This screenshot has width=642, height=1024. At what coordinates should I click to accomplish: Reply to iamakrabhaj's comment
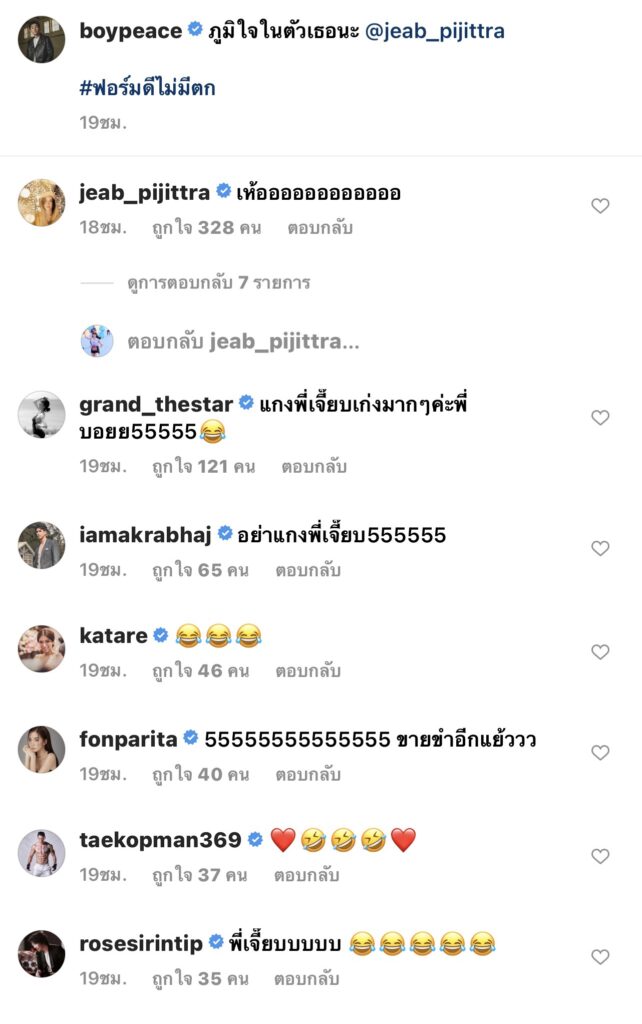(309, 570)
